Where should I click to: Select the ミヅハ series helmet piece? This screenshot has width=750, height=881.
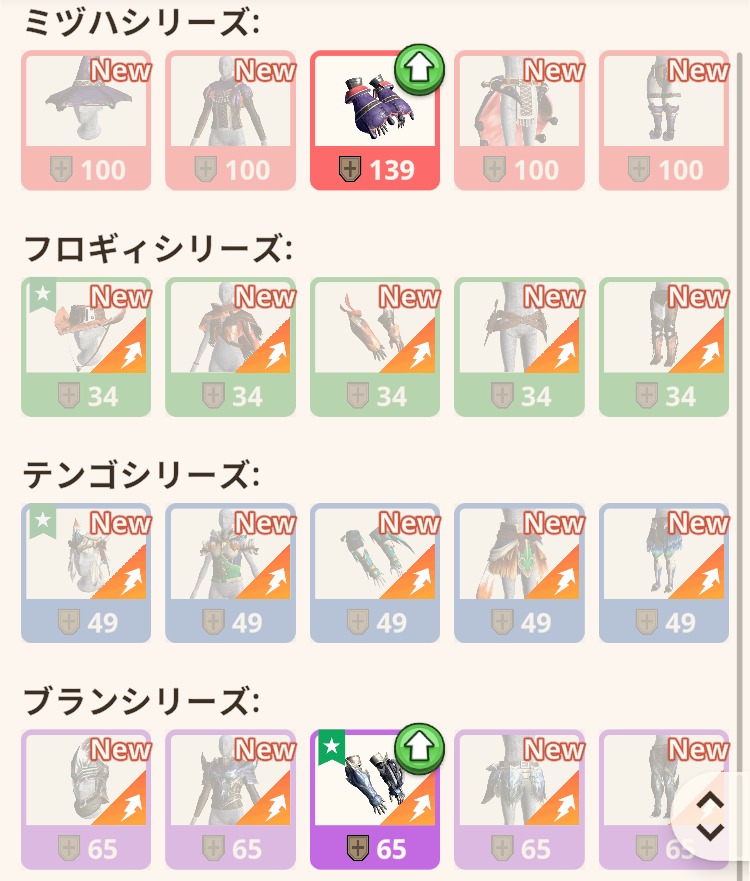pos(86,120)
